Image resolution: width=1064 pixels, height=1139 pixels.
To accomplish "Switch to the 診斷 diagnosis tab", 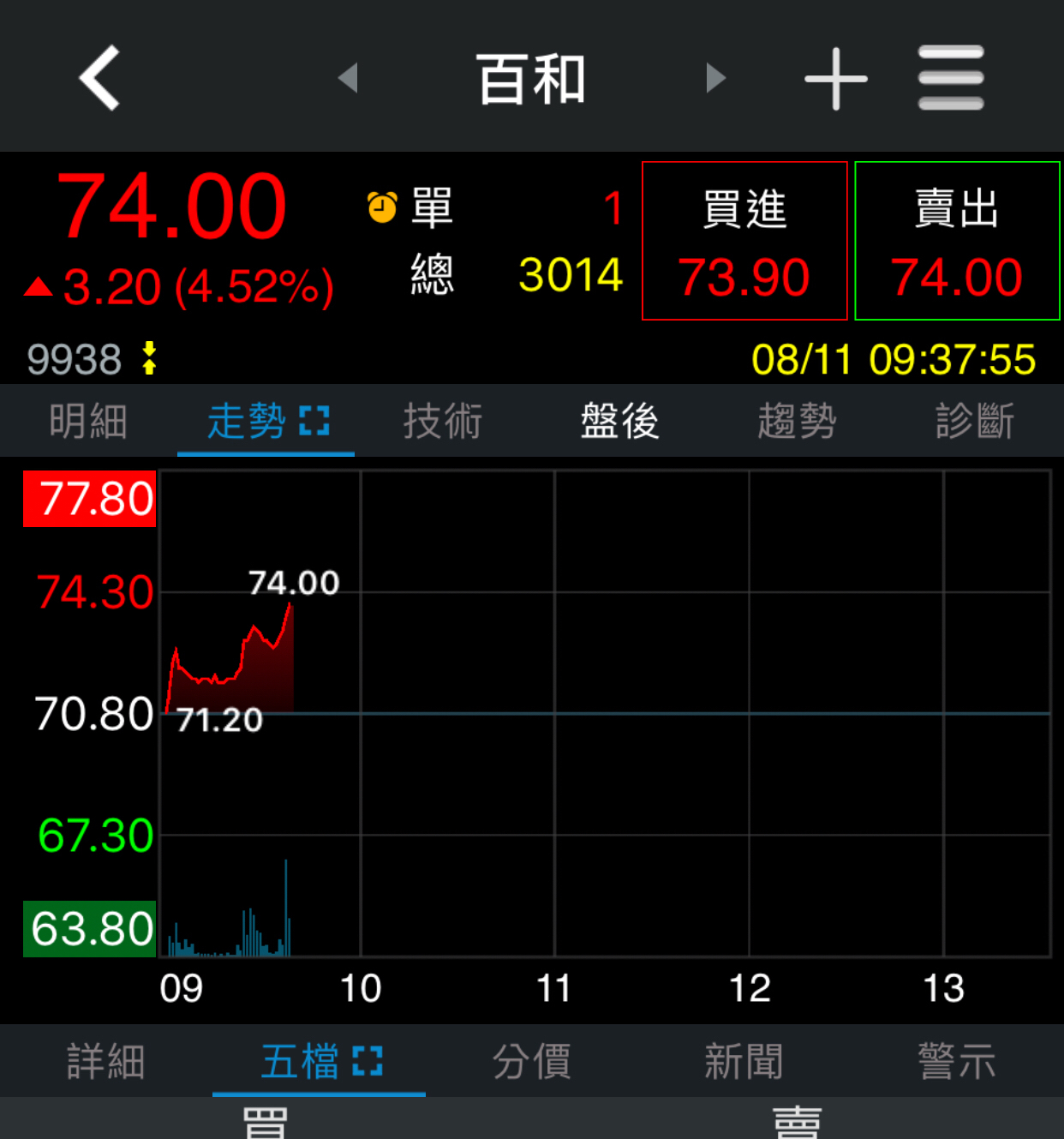I will [x=974, y=421].
